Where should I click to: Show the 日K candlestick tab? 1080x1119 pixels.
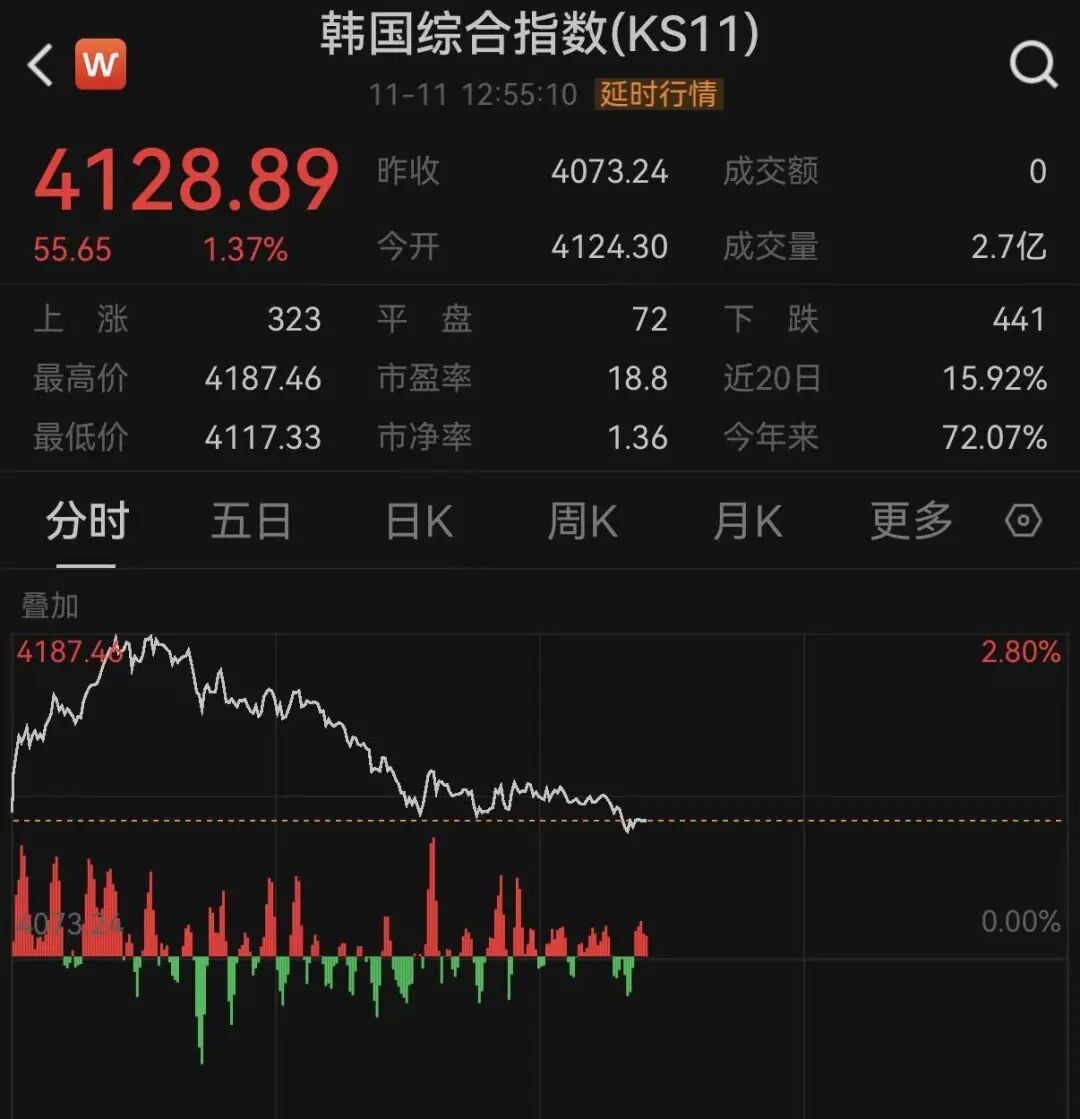coord(419,522)
